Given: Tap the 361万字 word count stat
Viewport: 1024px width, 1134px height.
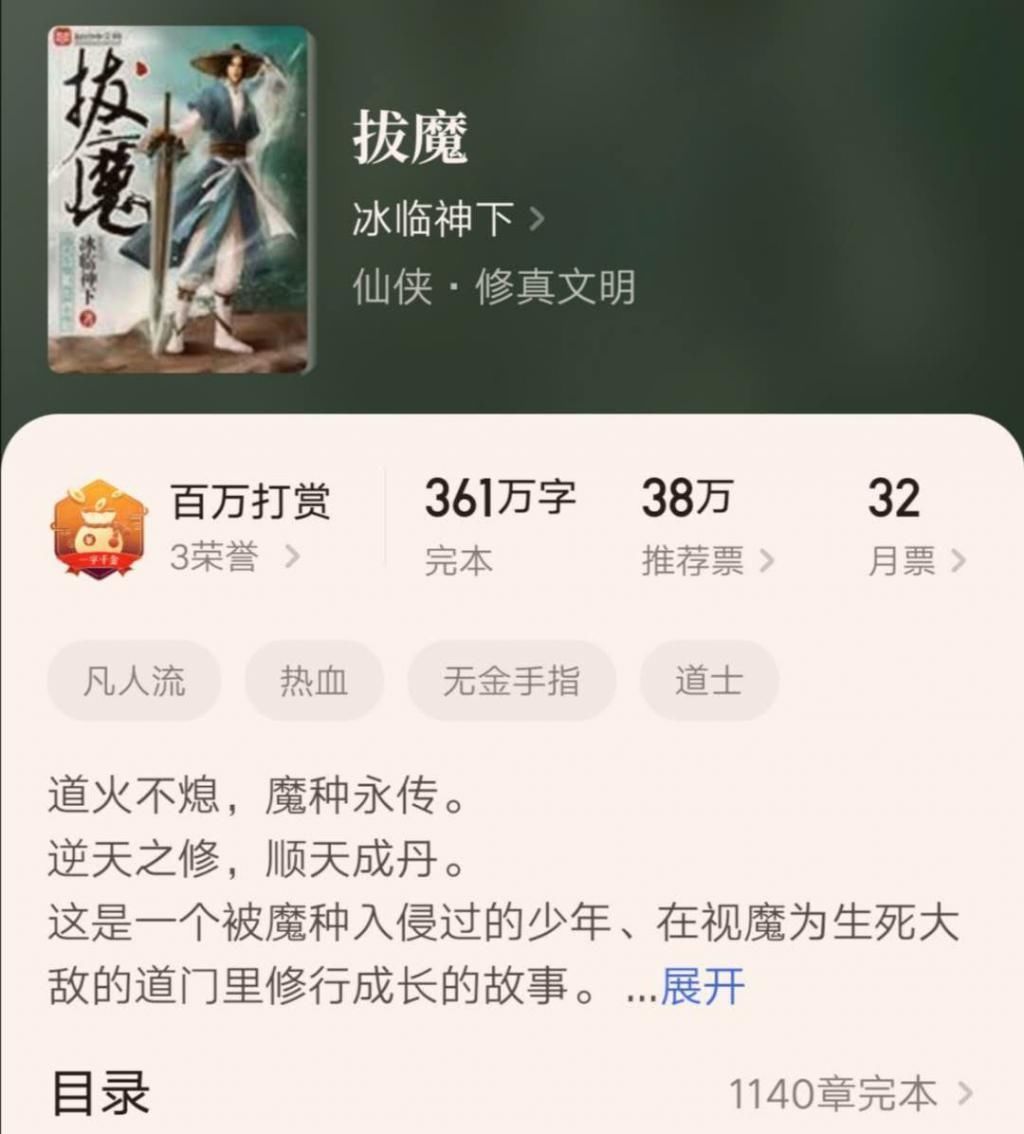Looking at the screenshot, I should [500, 496].
